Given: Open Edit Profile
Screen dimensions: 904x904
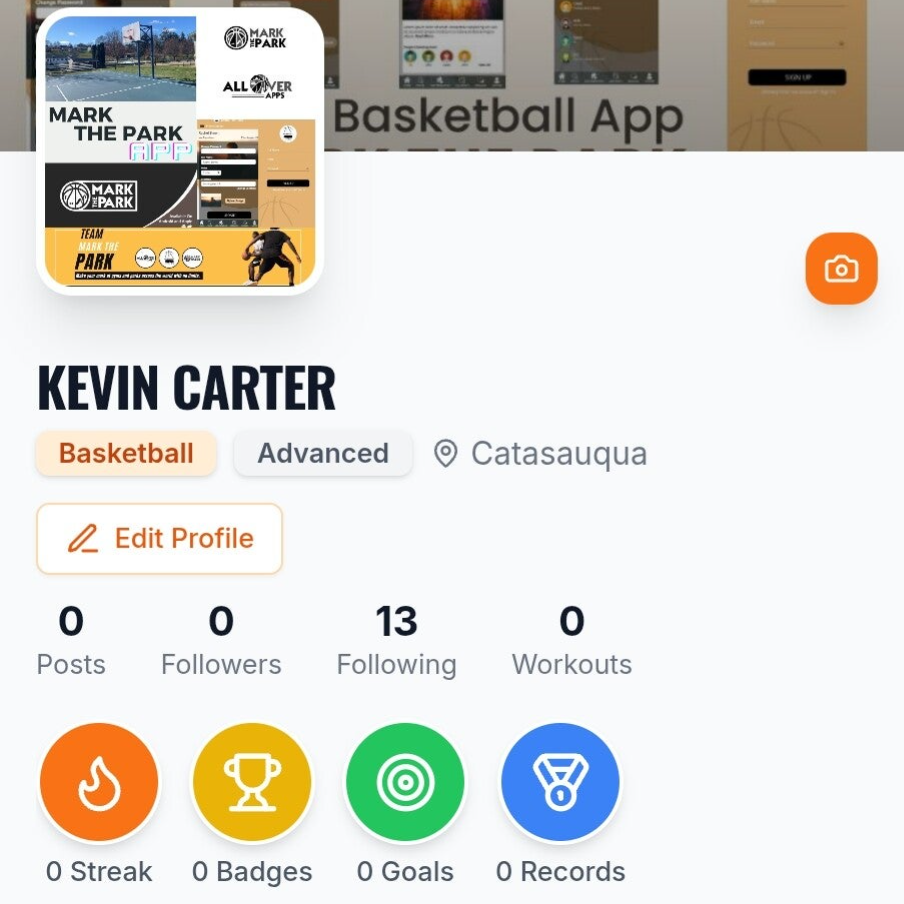Looking at the screenshot, I should [160, 538].
